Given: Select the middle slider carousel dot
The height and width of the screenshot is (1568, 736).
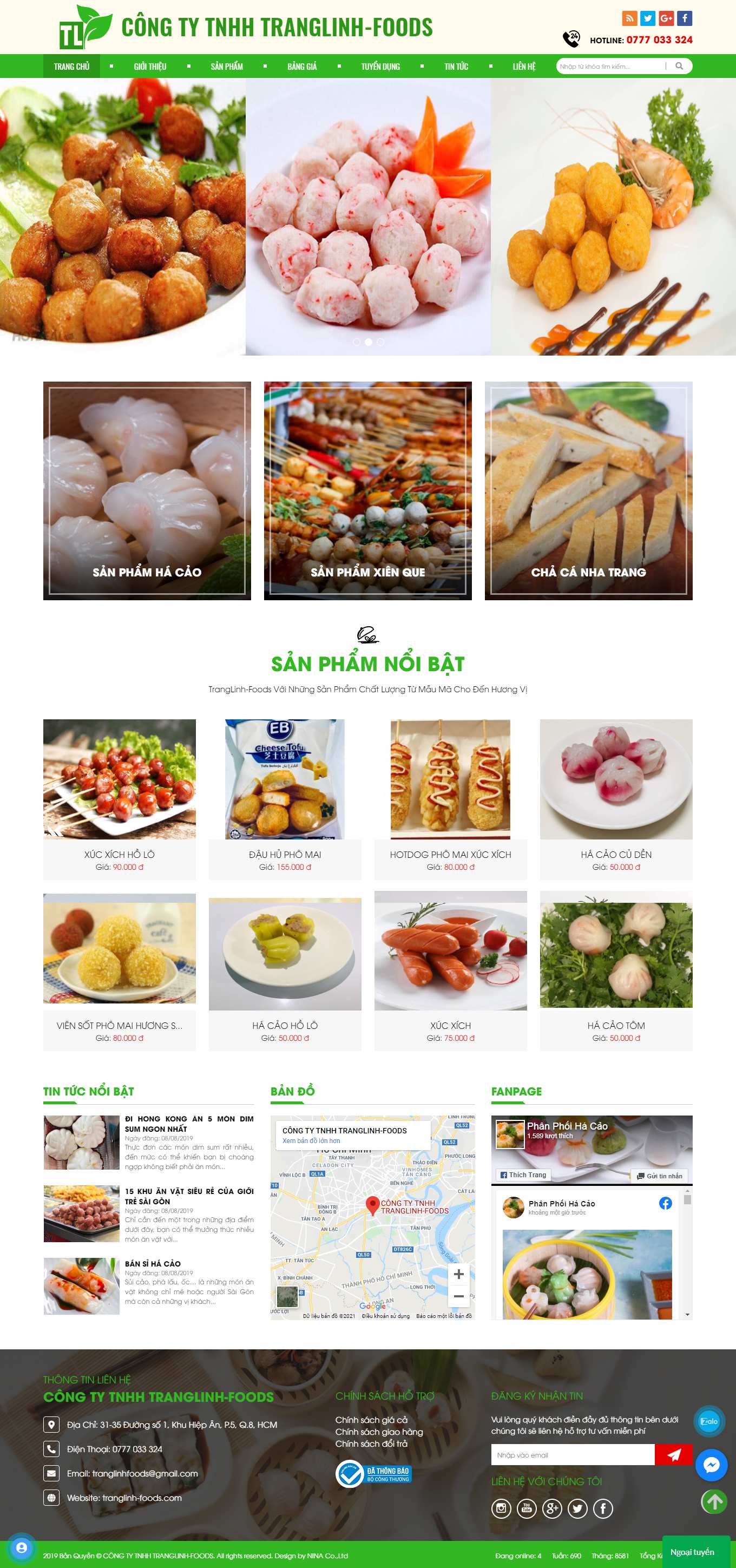Looking at the screenshot, I should 367,342.
